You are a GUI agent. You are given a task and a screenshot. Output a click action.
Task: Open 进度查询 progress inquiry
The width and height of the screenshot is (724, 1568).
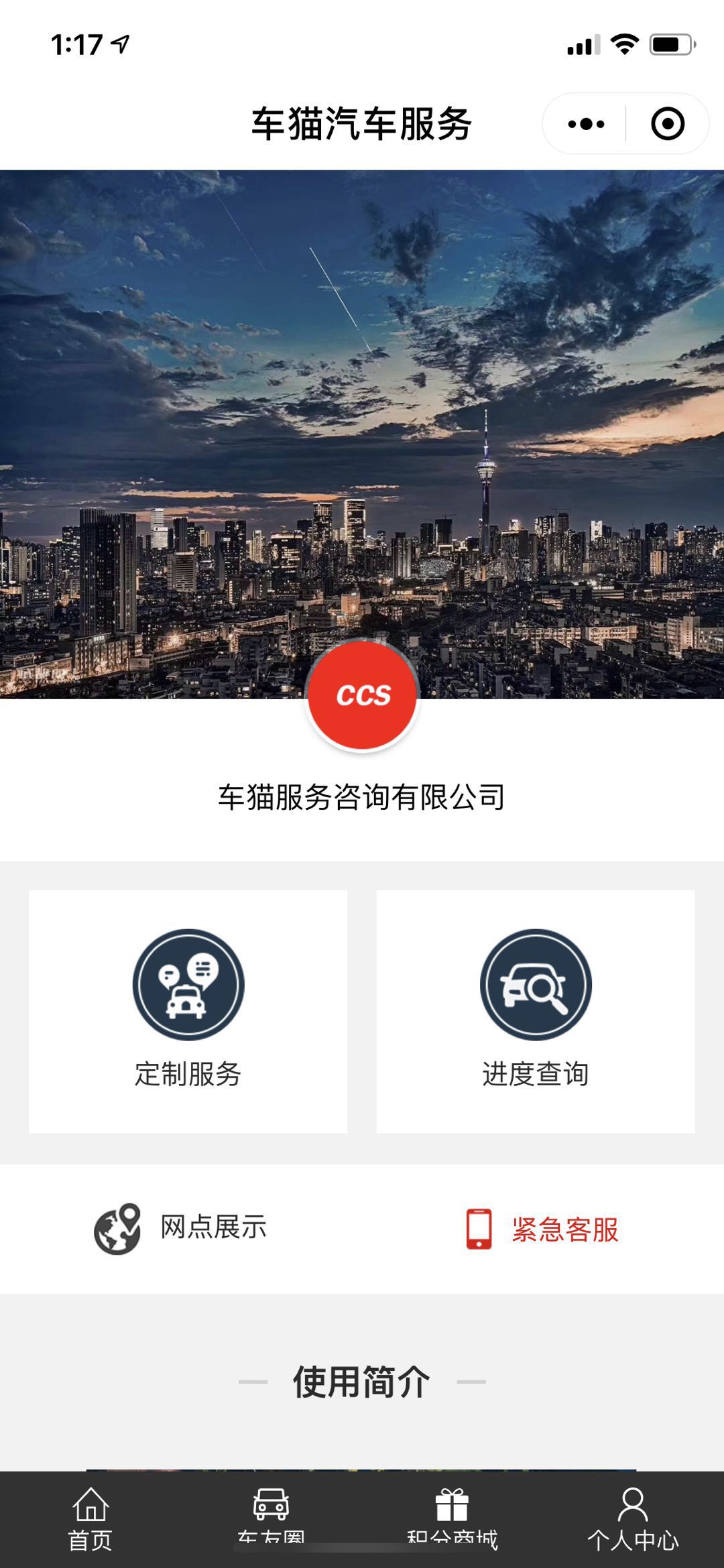pos(535,1011)
